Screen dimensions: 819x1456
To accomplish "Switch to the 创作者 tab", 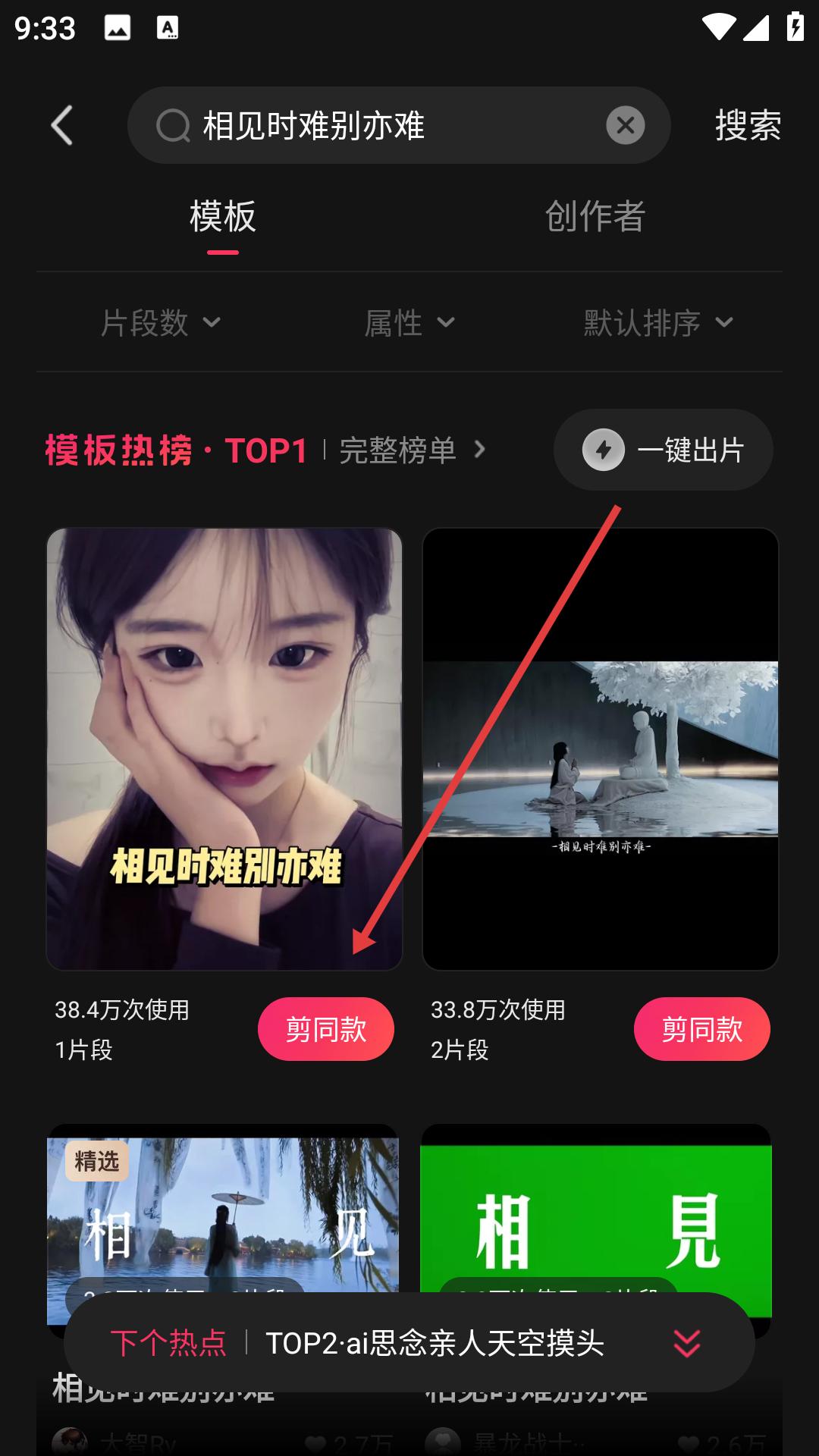I will click(595, 216).
